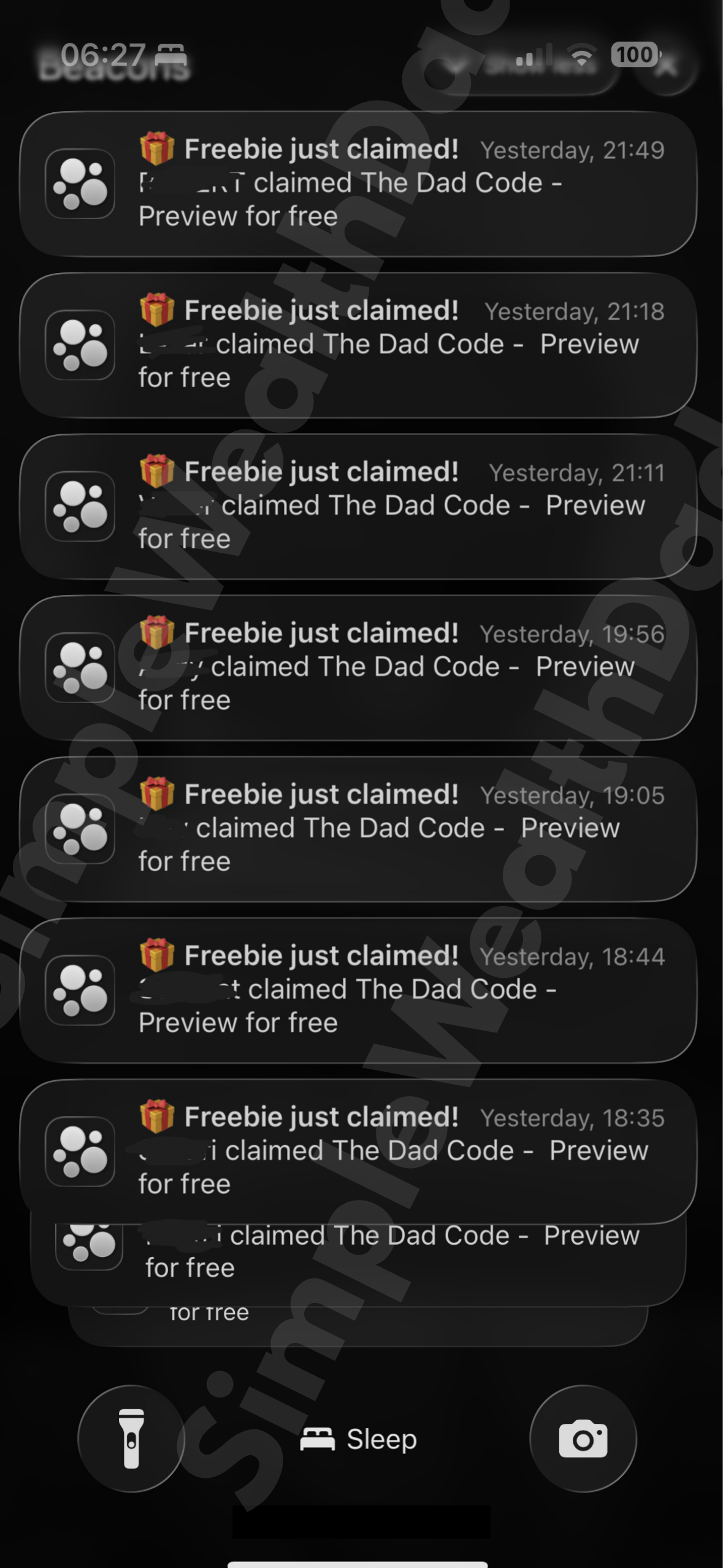Open the Sleep focus control
The image size is (723, 1568).
(x=359, y=1439)
